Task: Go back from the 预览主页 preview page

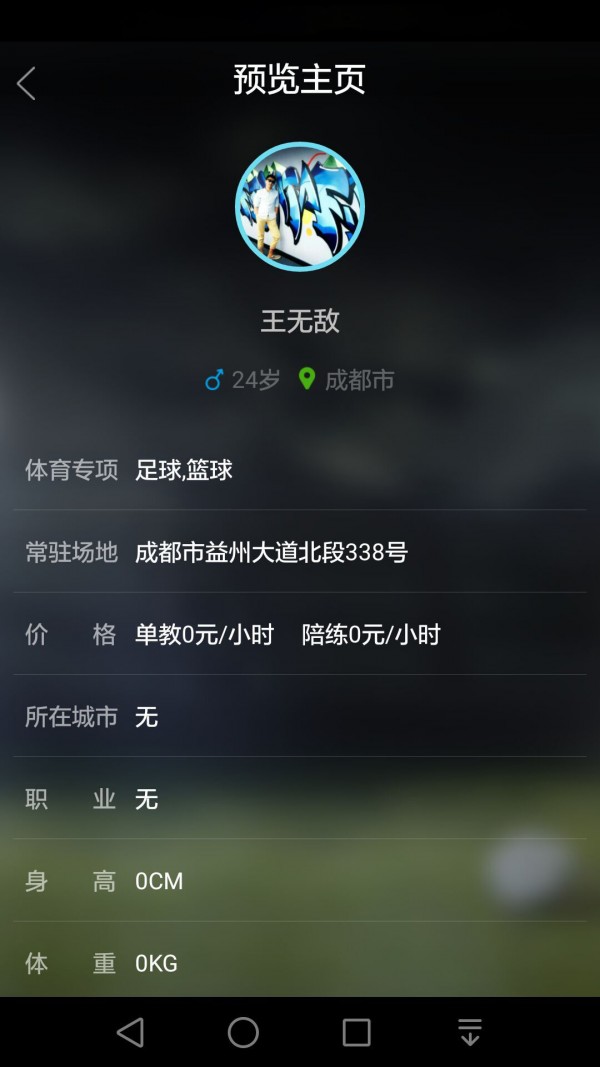Action: [x=27, y=84]
